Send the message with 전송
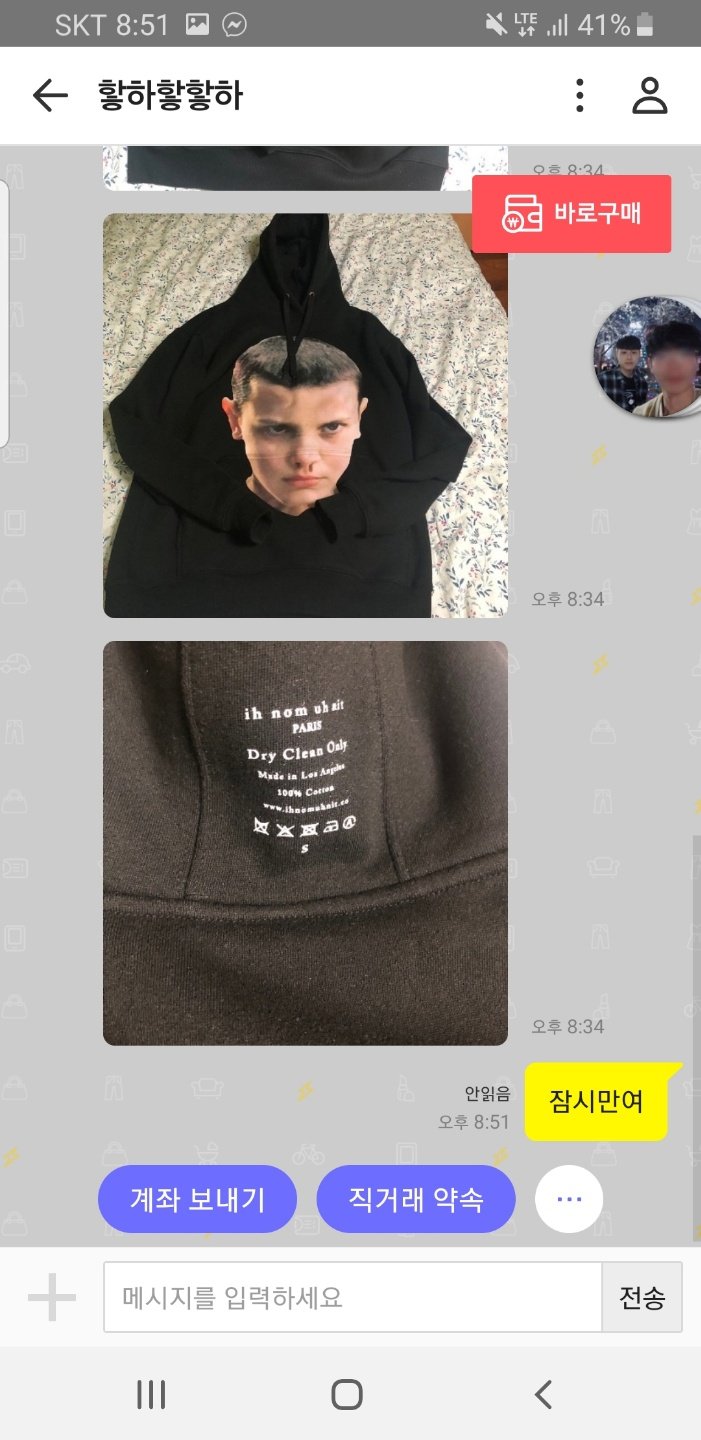The image size is (701, 1440). pyautogui.click(x=642, y=1297)
